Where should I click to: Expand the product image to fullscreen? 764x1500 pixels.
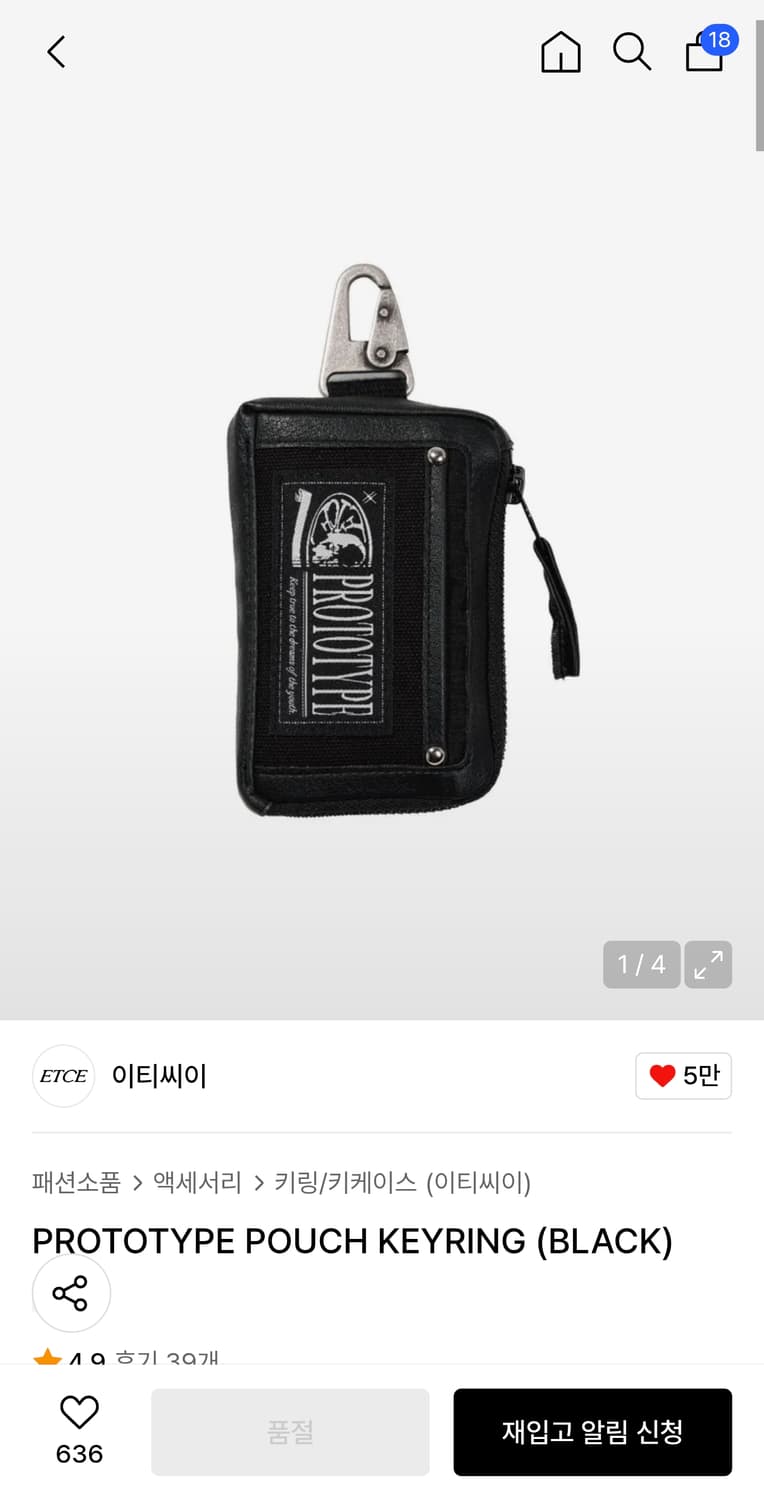coord(708,964)
